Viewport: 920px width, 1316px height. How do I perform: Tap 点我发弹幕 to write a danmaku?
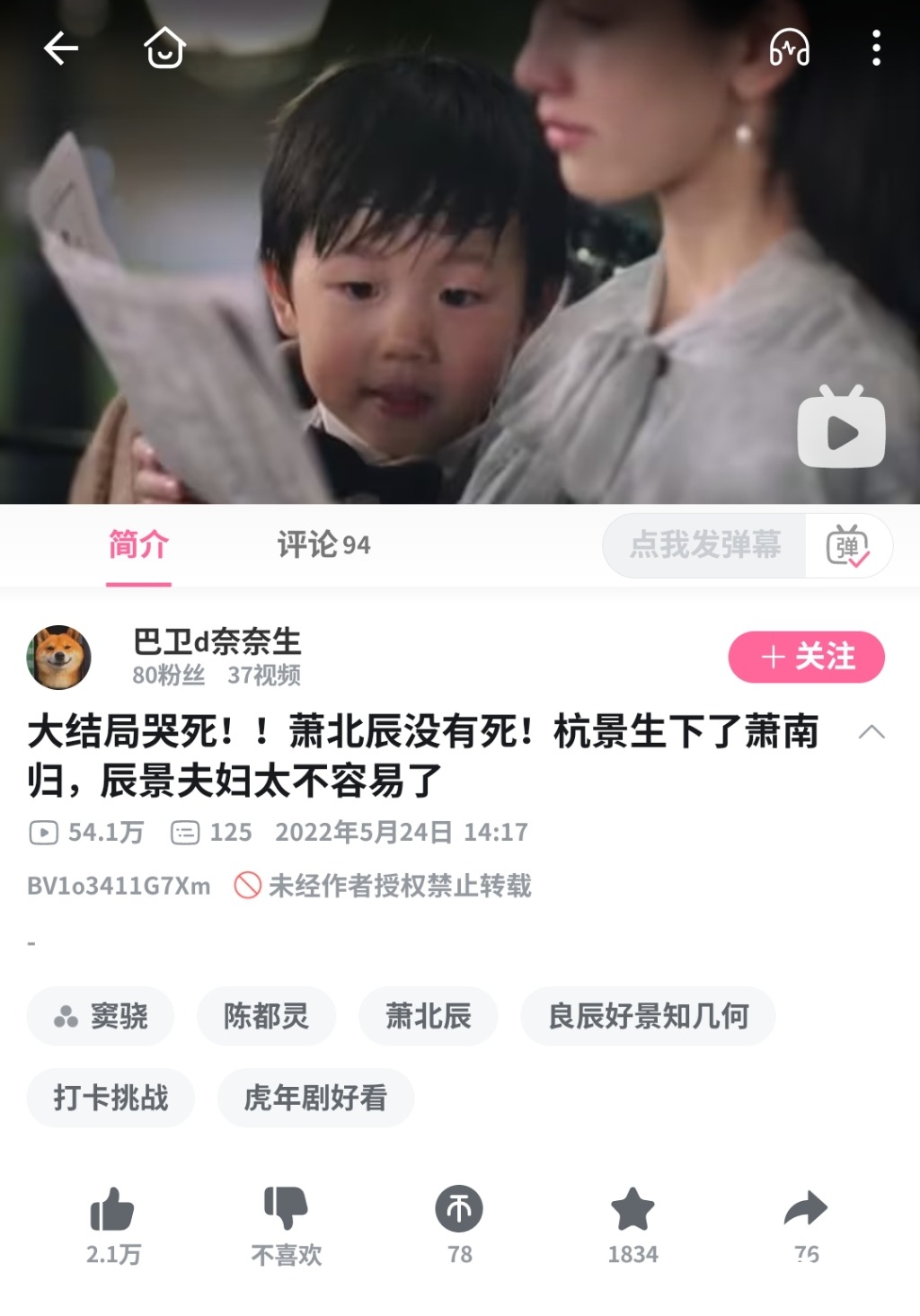coord(705,544)
